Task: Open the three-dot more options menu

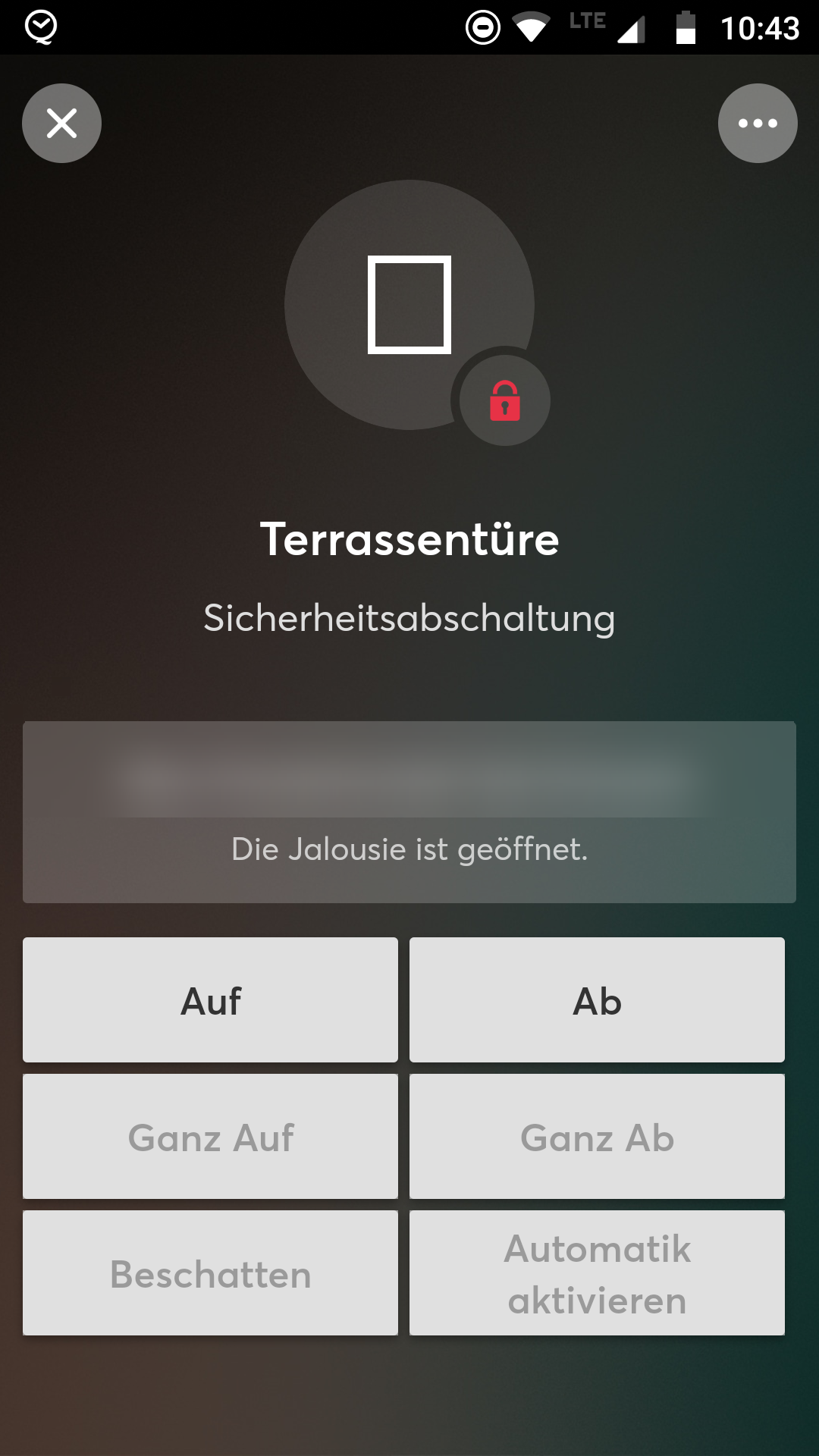Action: [x=758, y=123]
